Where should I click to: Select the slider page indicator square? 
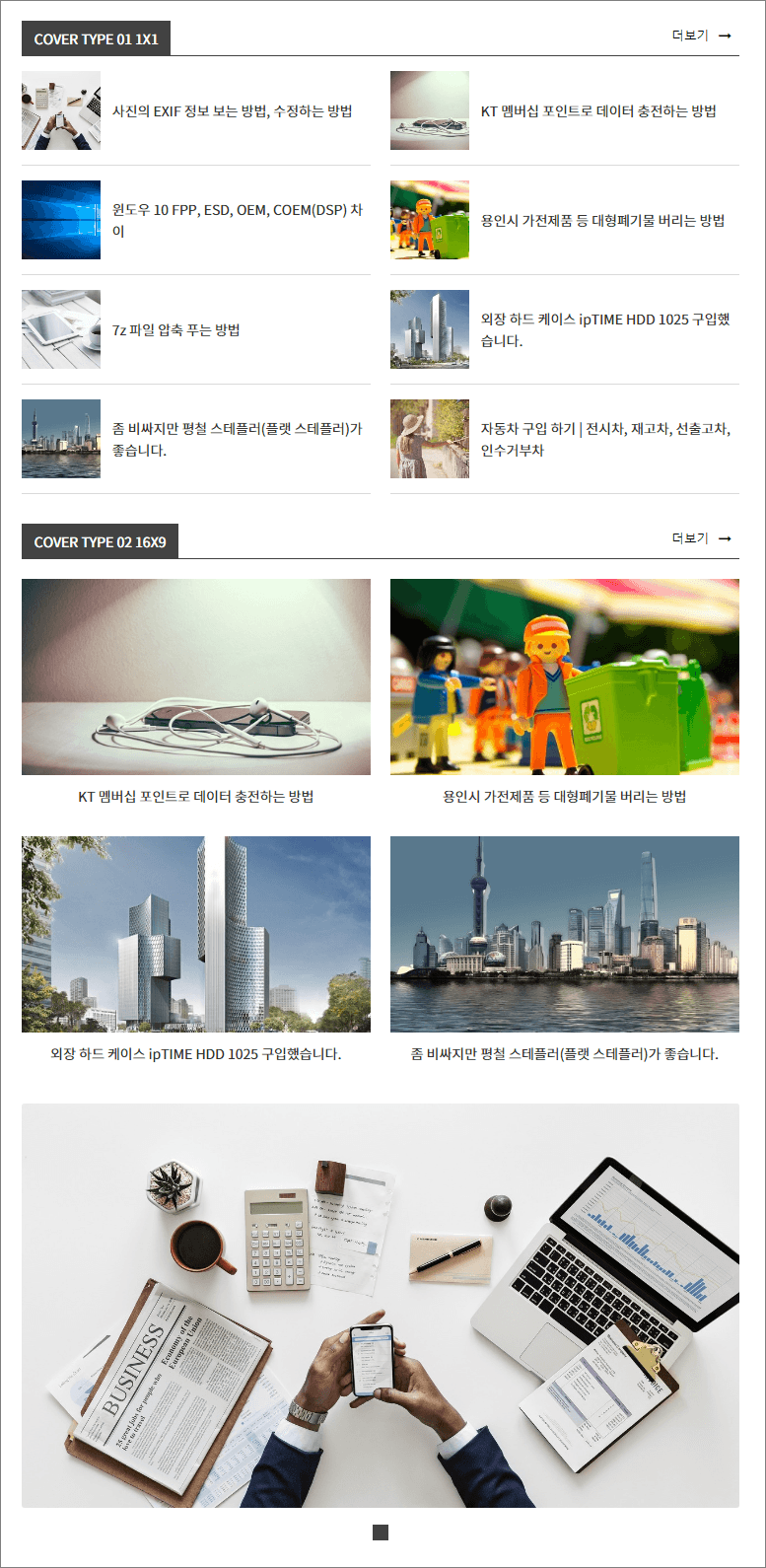click(x=381, y=1532)
